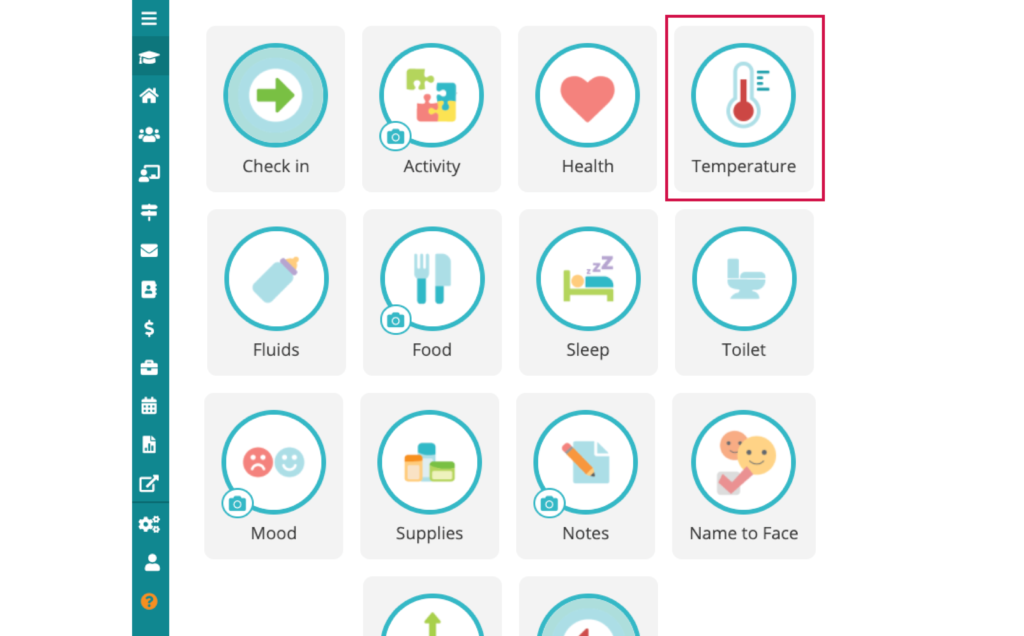This screenshot has width=1024, height=636.
Task: Open the user profile icon in sidebar
Action: [x=151, y=563]
